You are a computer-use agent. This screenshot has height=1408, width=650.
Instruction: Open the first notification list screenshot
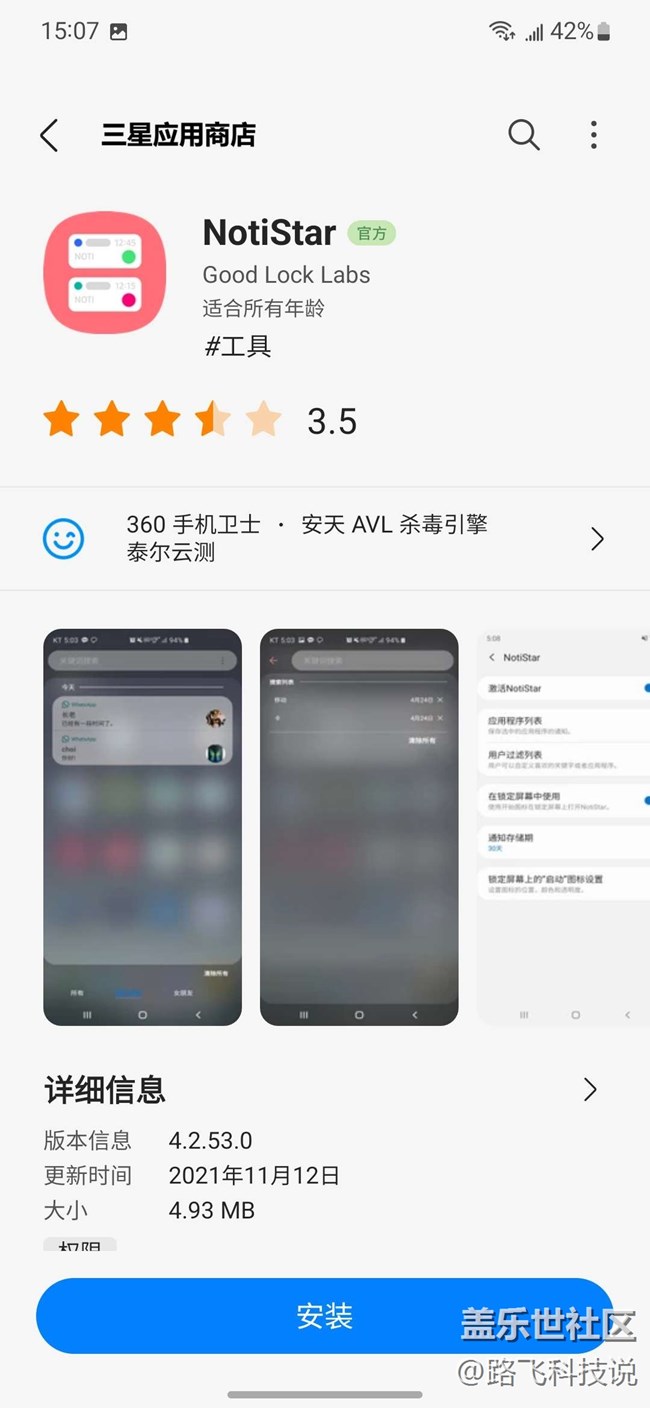click(x=142, y=826)
